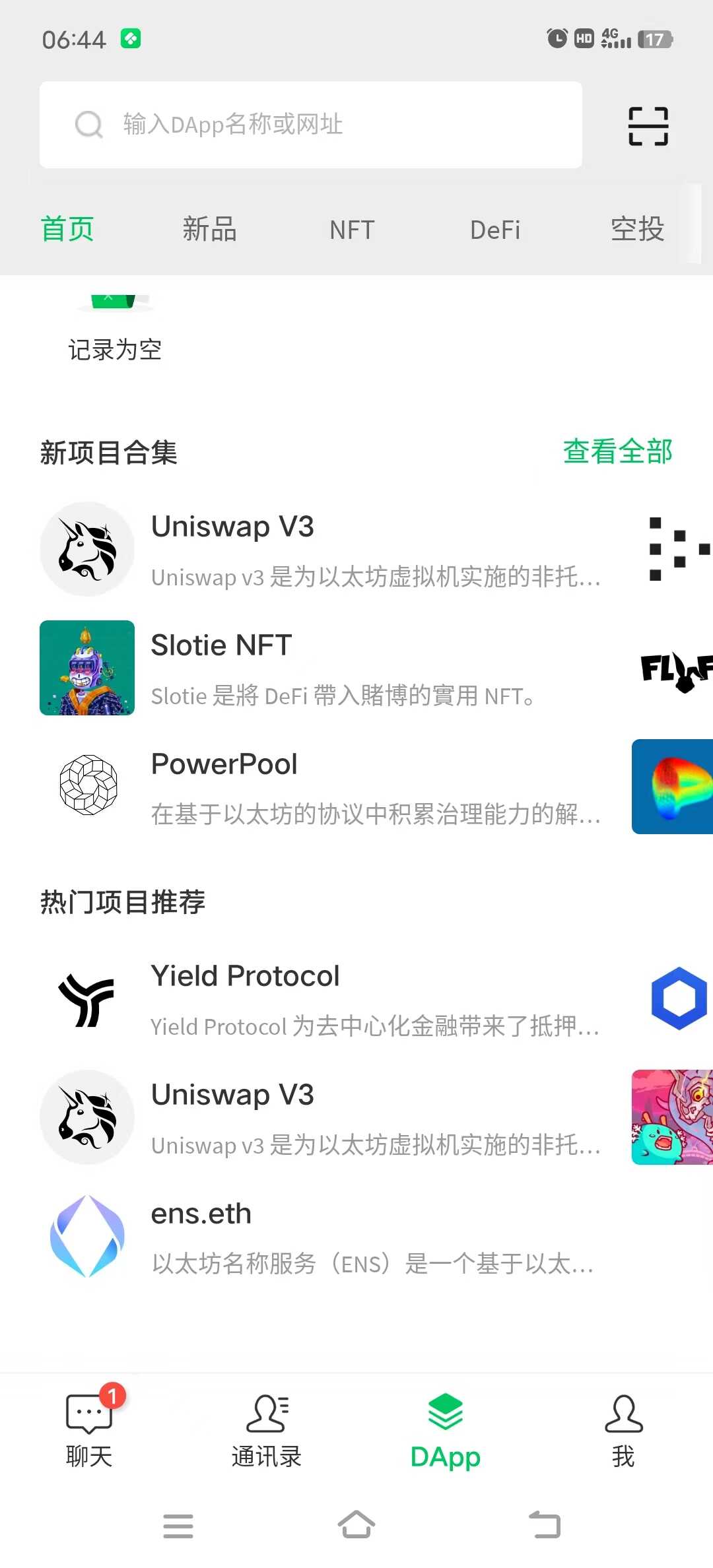Go to the system home screen
Viewport: 713px width, 1568px height.
click(x=356, y=1525)
